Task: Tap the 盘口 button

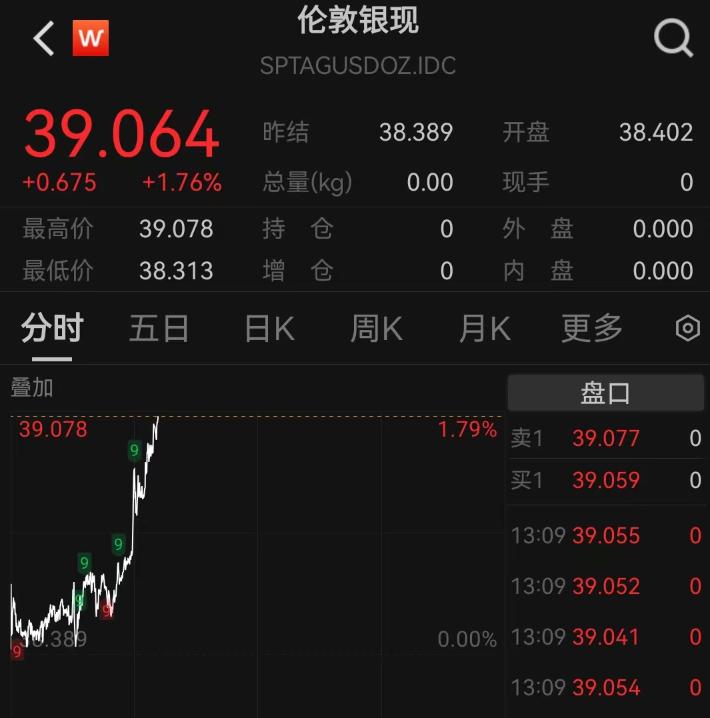Action: tap(605, 393)
